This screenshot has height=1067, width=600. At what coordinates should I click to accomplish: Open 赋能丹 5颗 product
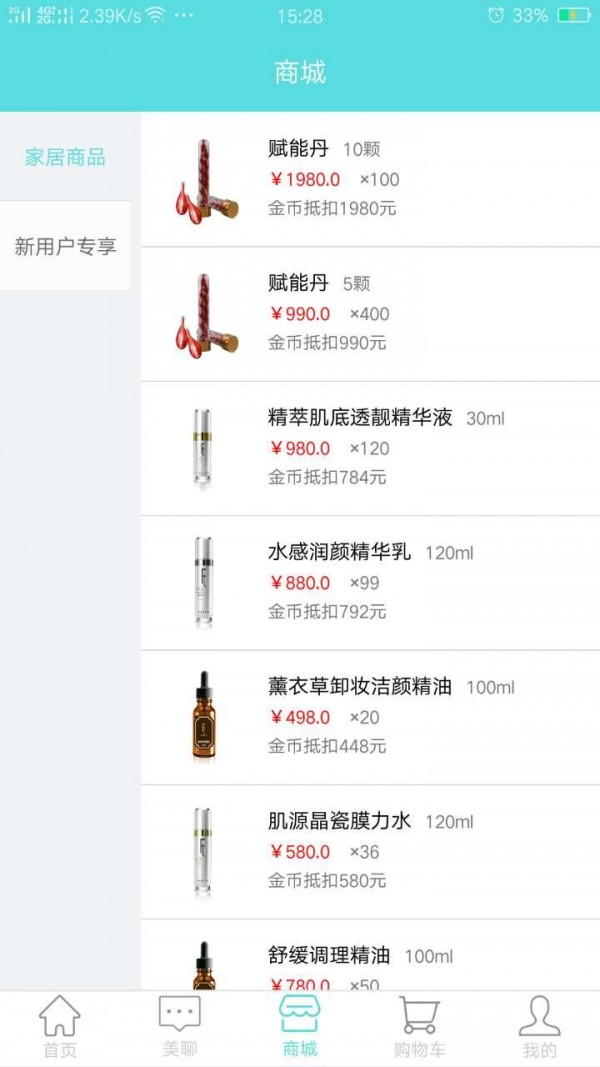(x=370, y=314)
